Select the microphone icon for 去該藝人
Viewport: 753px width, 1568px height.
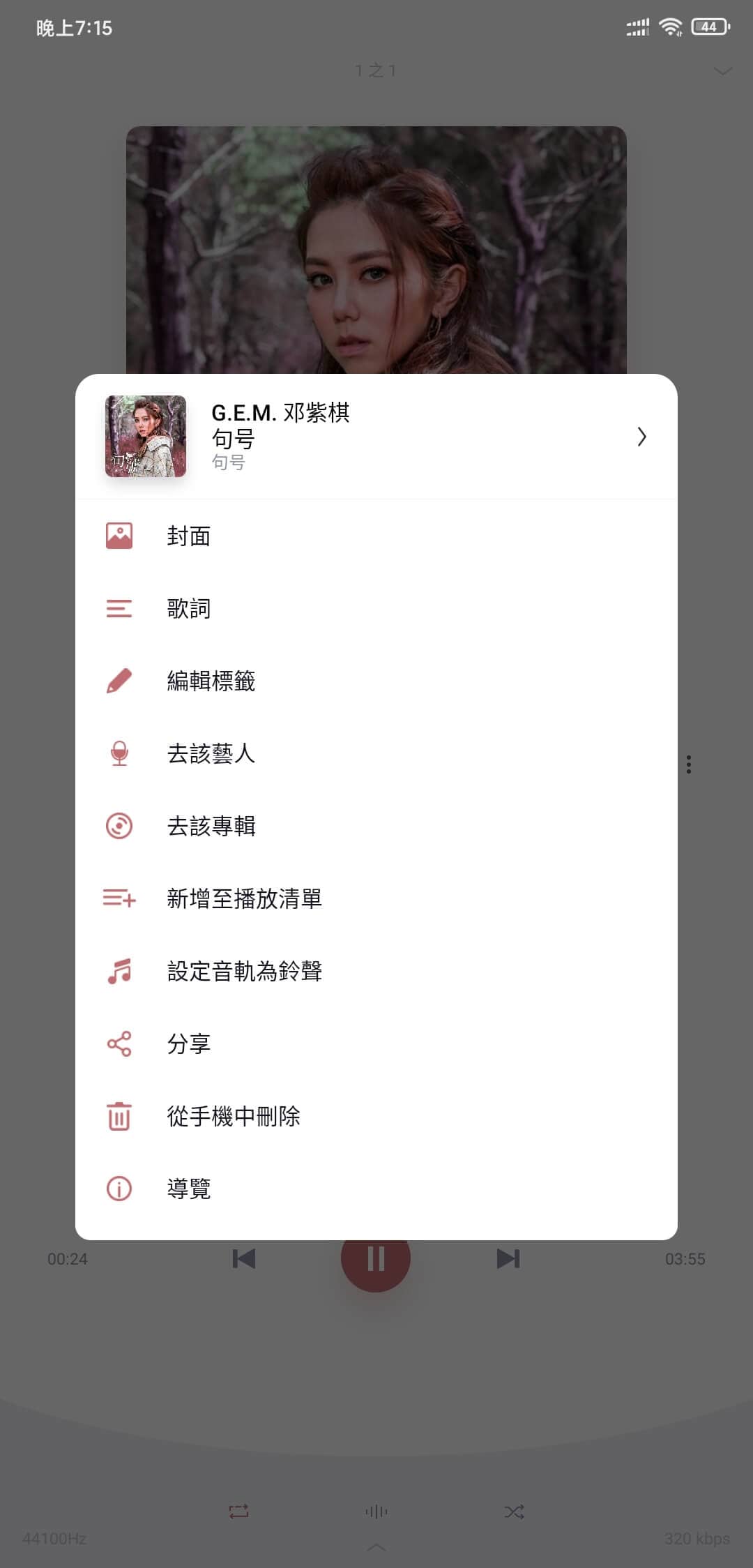119,754
